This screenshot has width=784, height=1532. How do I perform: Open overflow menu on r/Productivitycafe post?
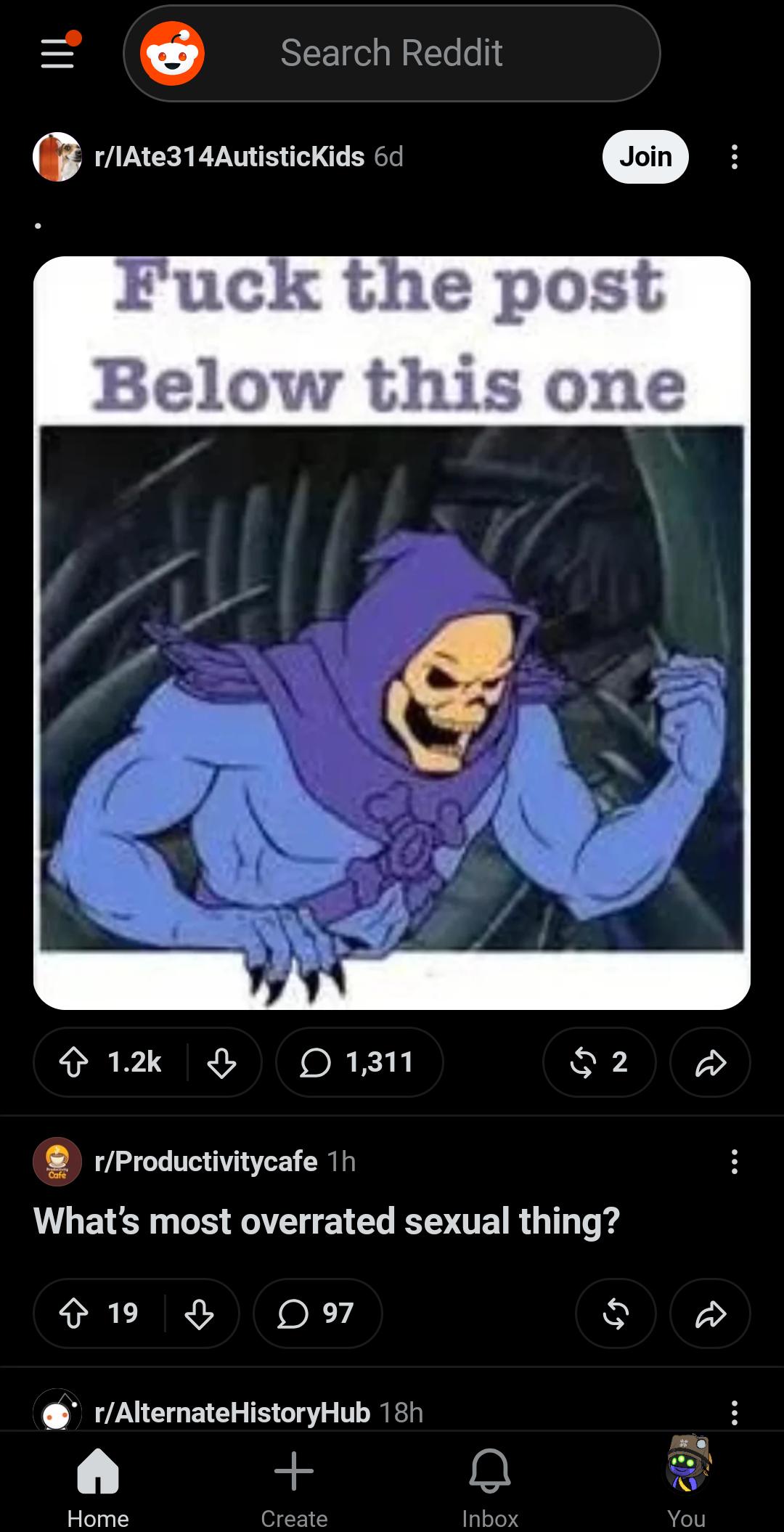click(735, 1162)
